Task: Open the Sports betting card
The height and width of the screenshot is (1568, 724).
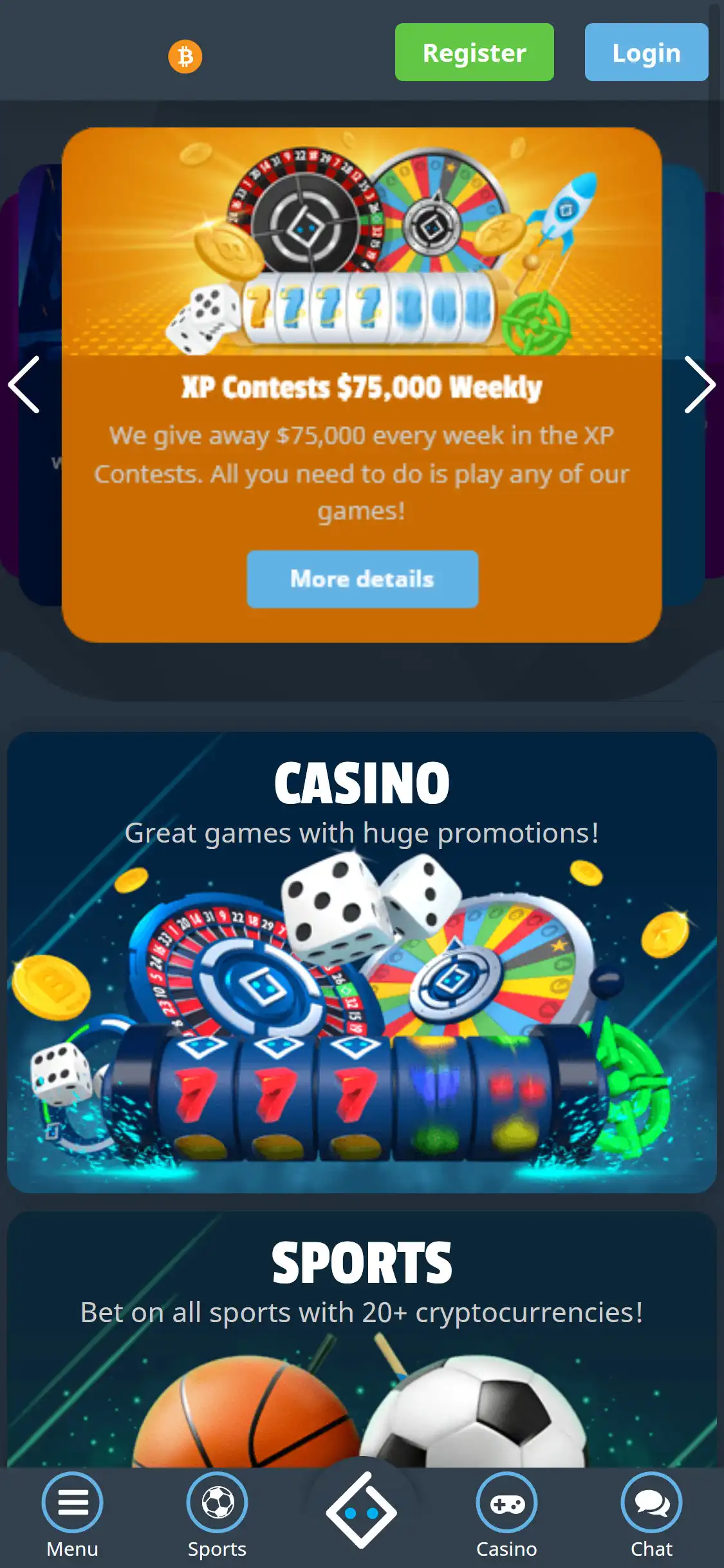Action: coord(362,1339)
